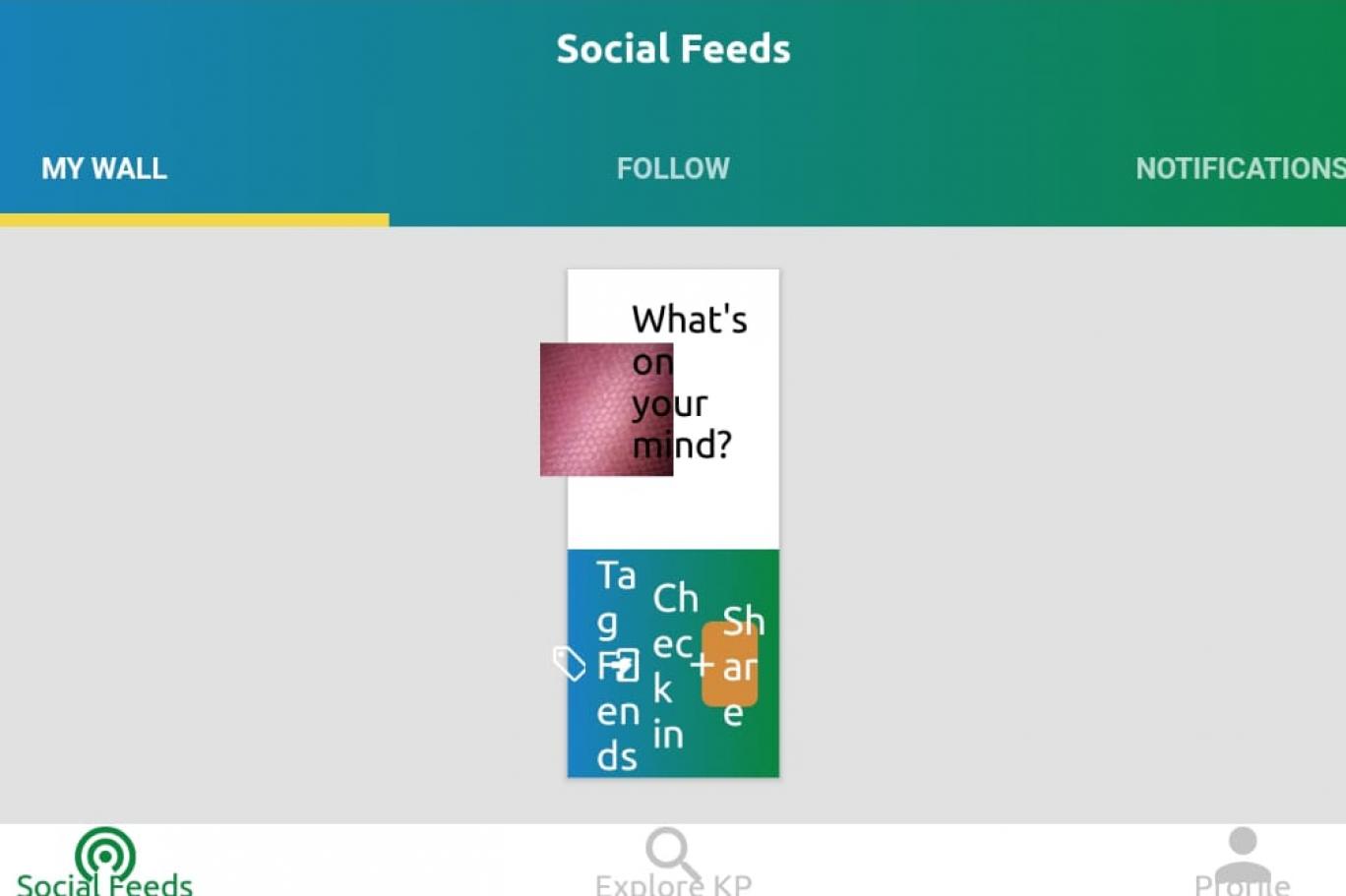Viewport: 1346px width, 896px height.
Task: Open the Follow tab
Action: [x=673, y=168]
